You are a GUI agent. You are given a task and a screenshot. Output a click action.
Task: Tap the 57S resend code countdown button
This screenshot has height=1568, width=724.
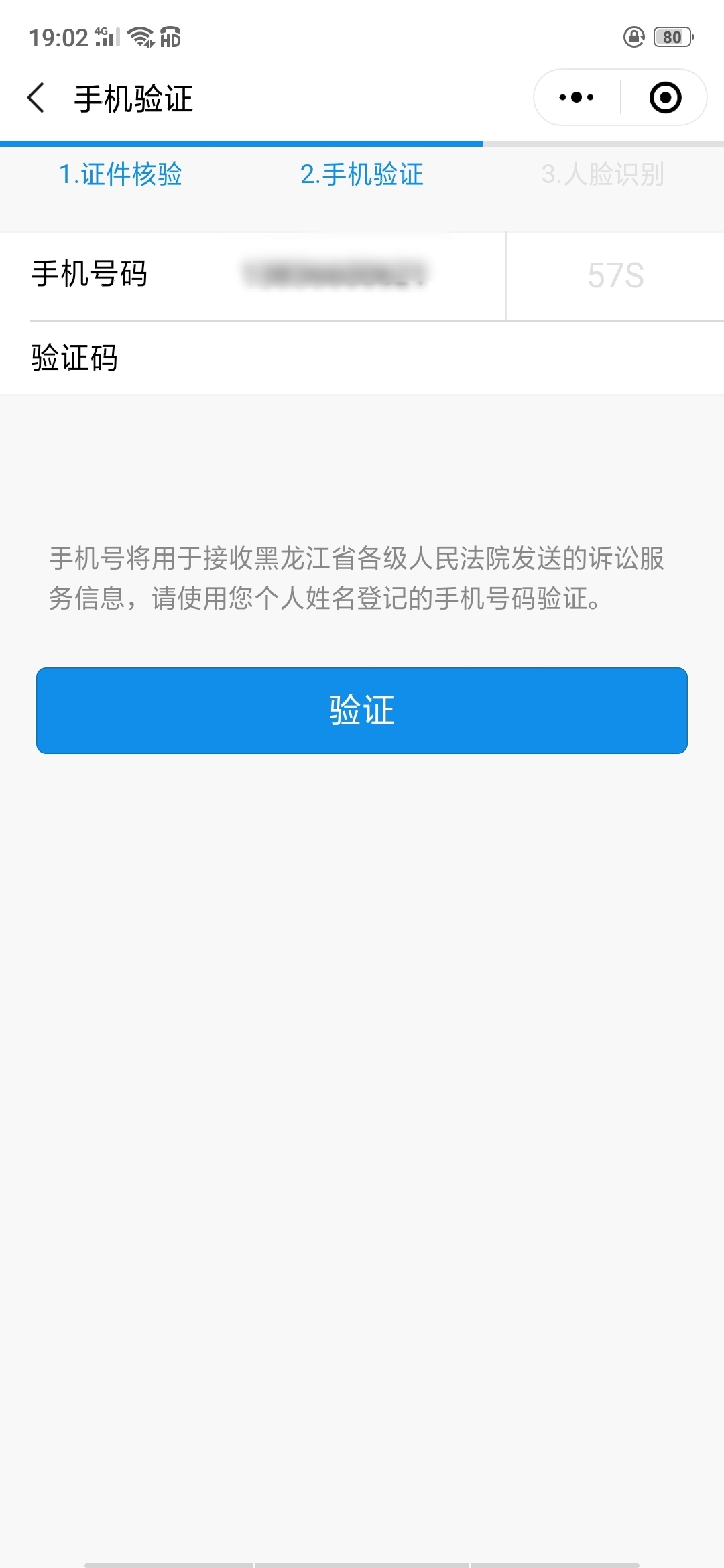615,275
